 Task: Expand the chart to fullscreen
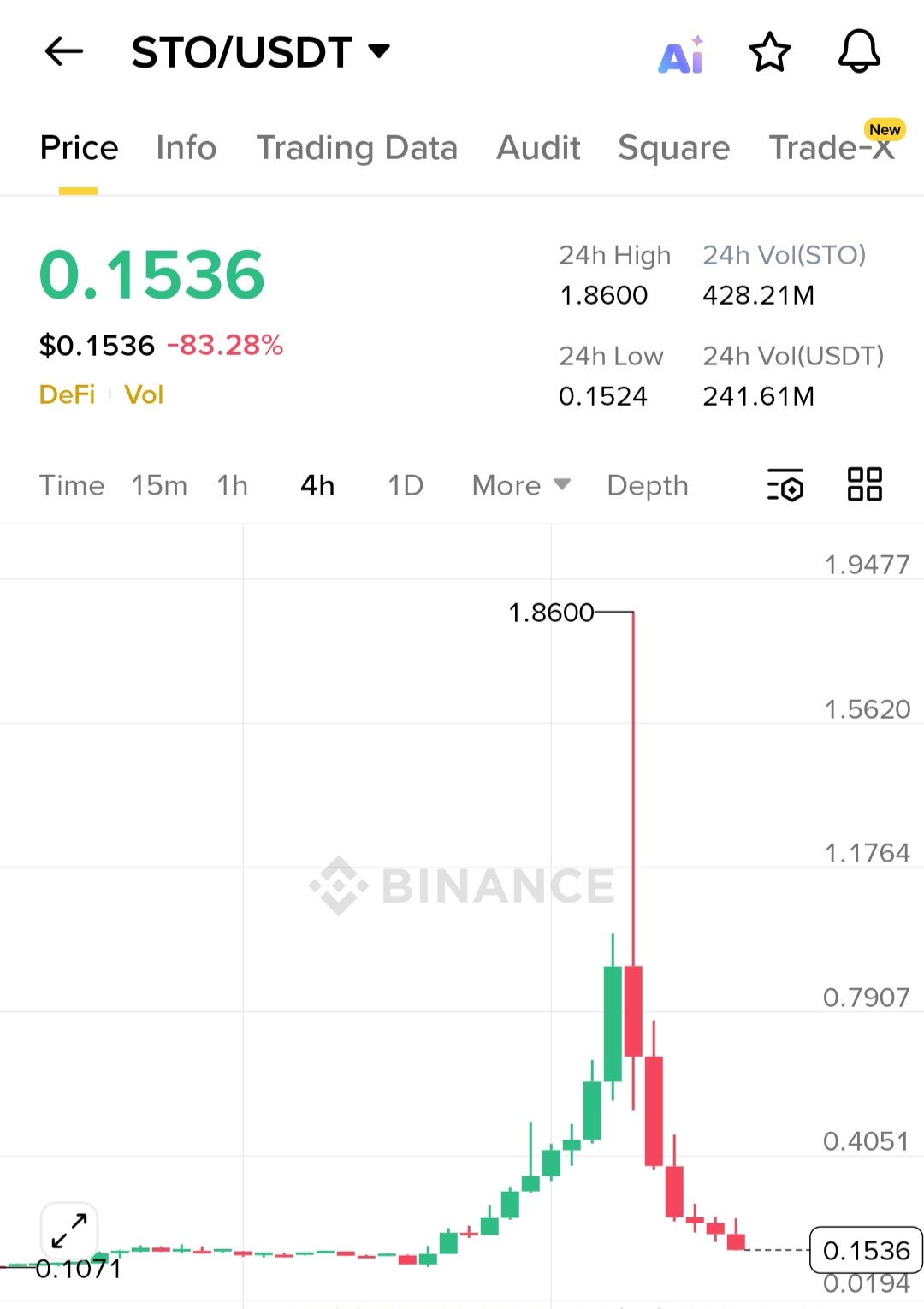69,1230
